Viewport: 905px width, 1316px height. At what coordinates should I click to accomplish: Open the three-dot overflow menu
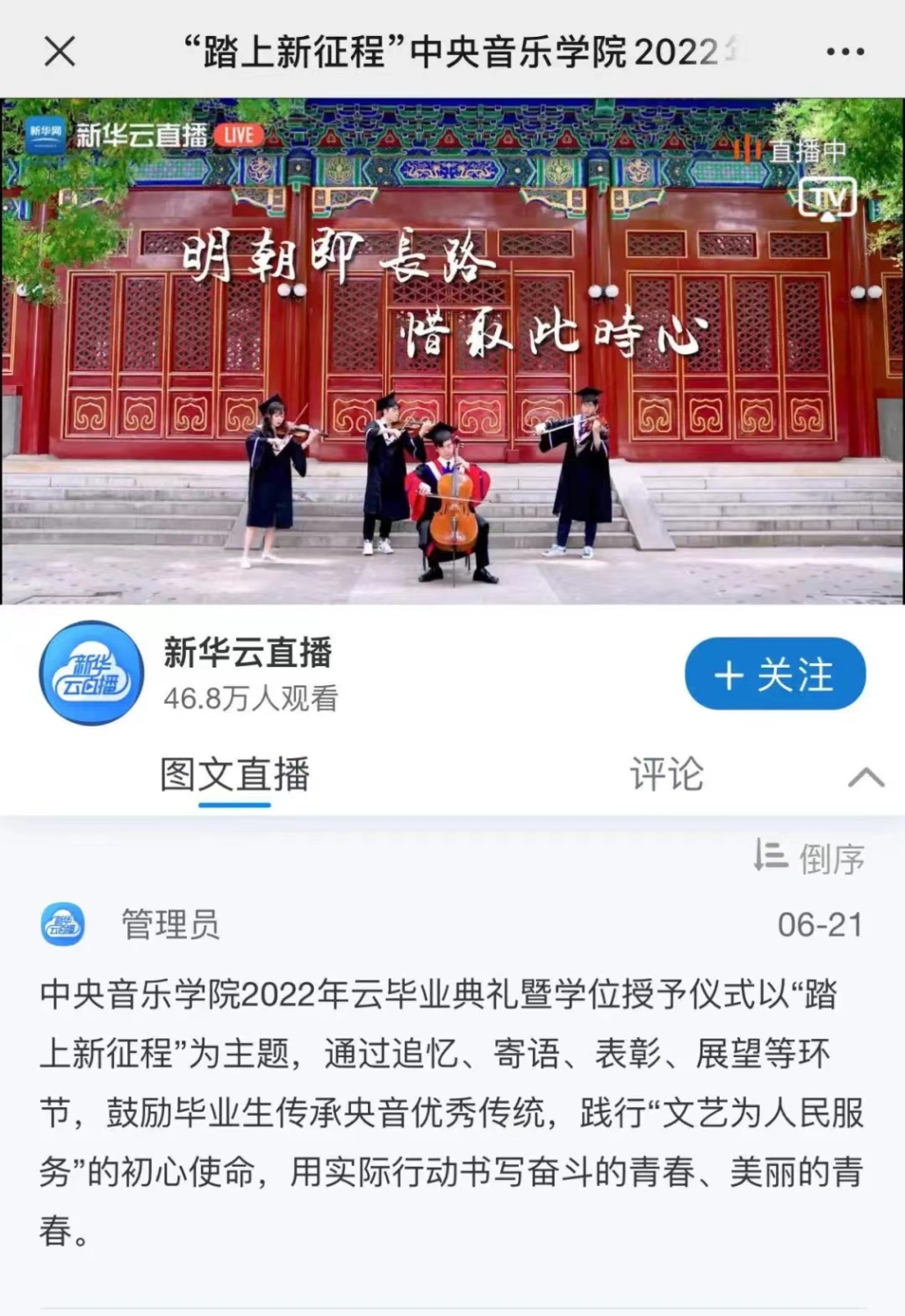click(845, 52)
